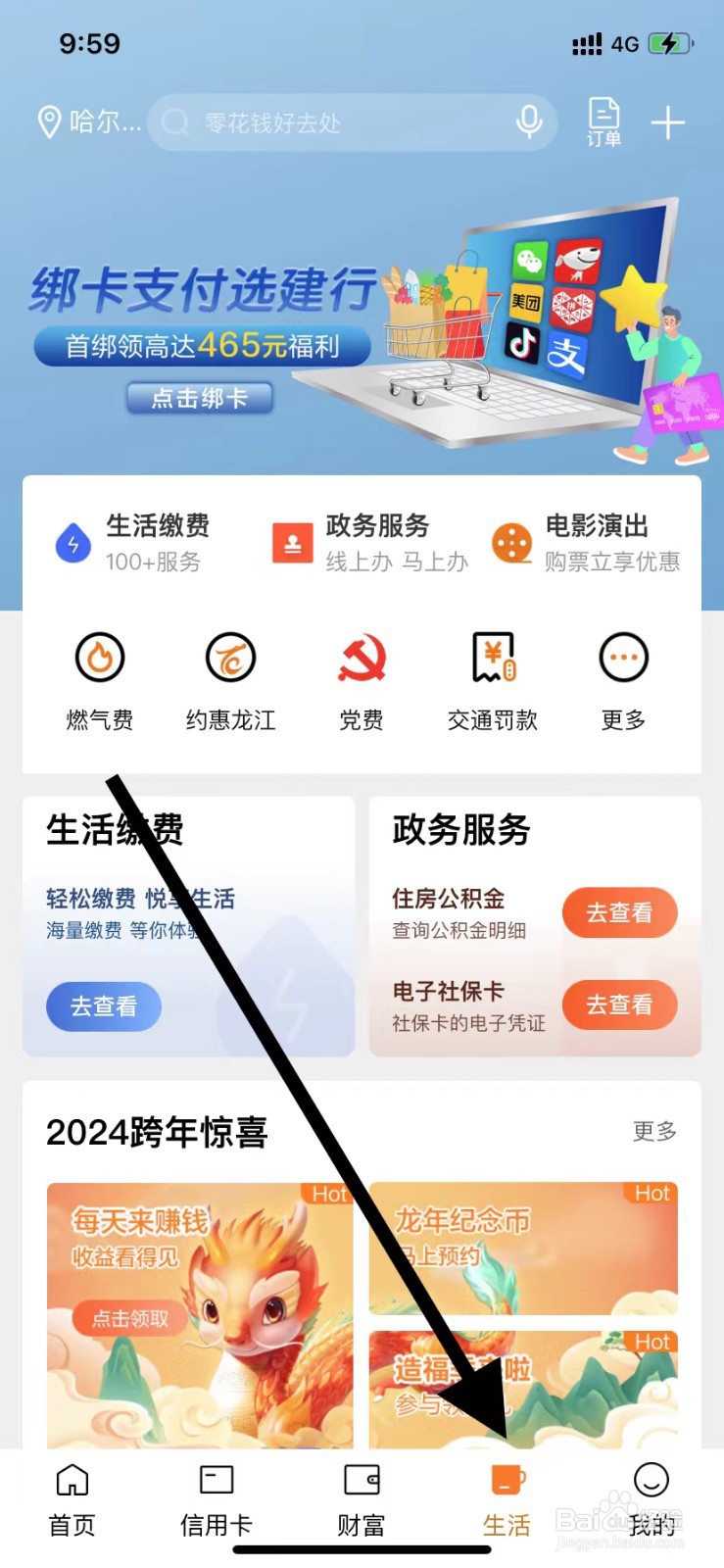
Task: Tap the voice search microphone icon
Action: pyautogui.click(x=529, y=122)
